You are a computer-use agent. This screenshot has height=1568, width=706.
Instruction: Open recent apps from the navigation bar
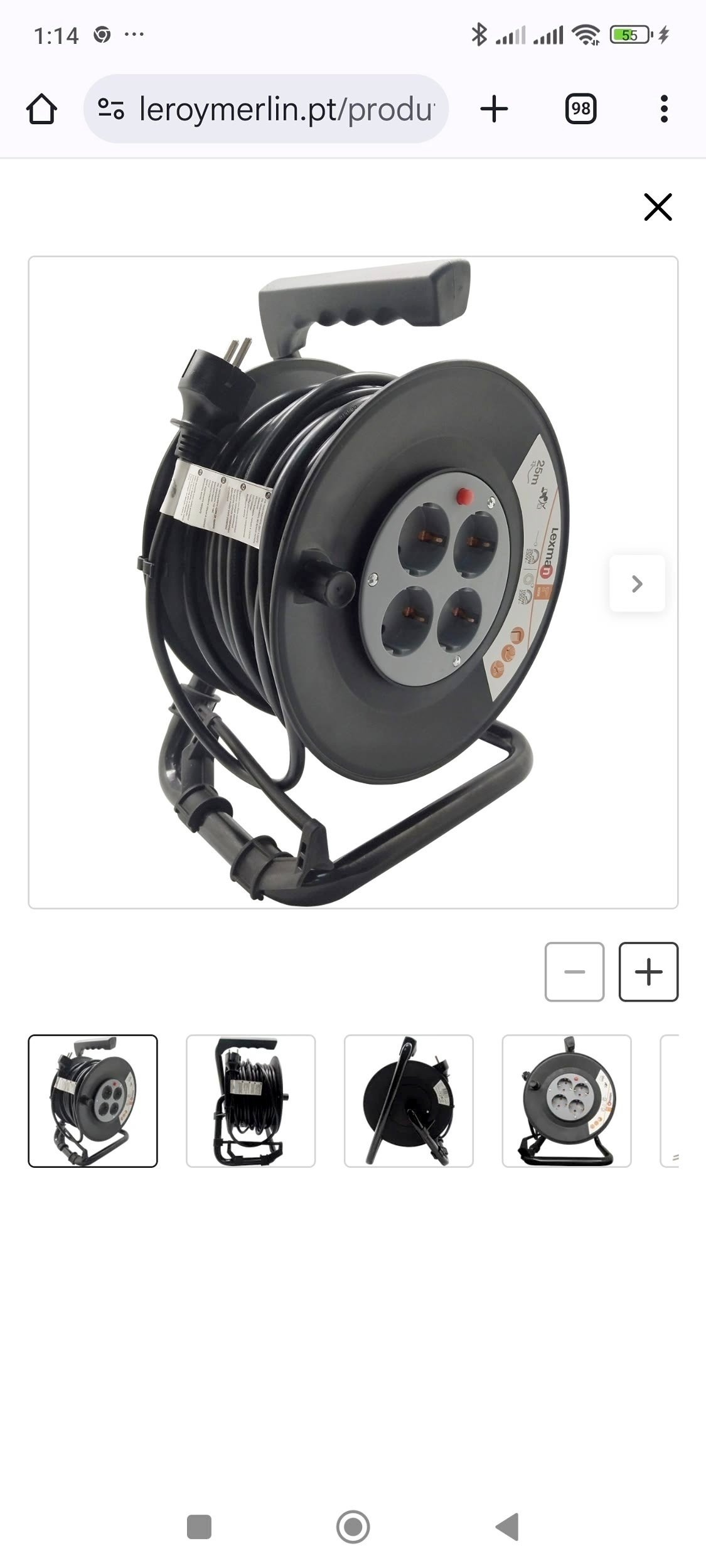pyautogui.click(x=199, y=1527)
